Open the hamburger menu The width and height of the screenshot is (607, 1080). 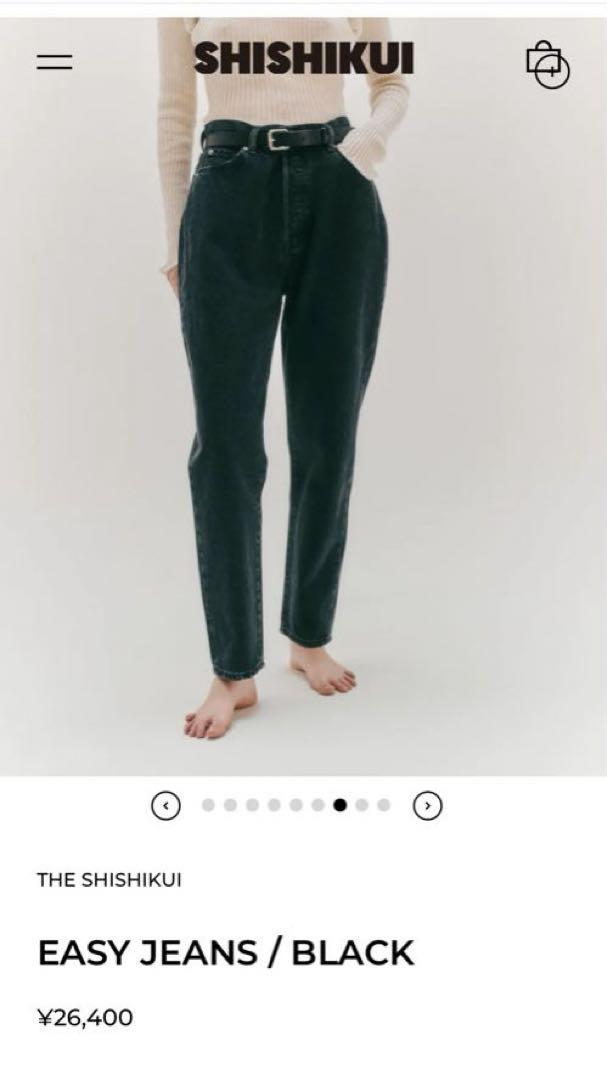point(54,62)
